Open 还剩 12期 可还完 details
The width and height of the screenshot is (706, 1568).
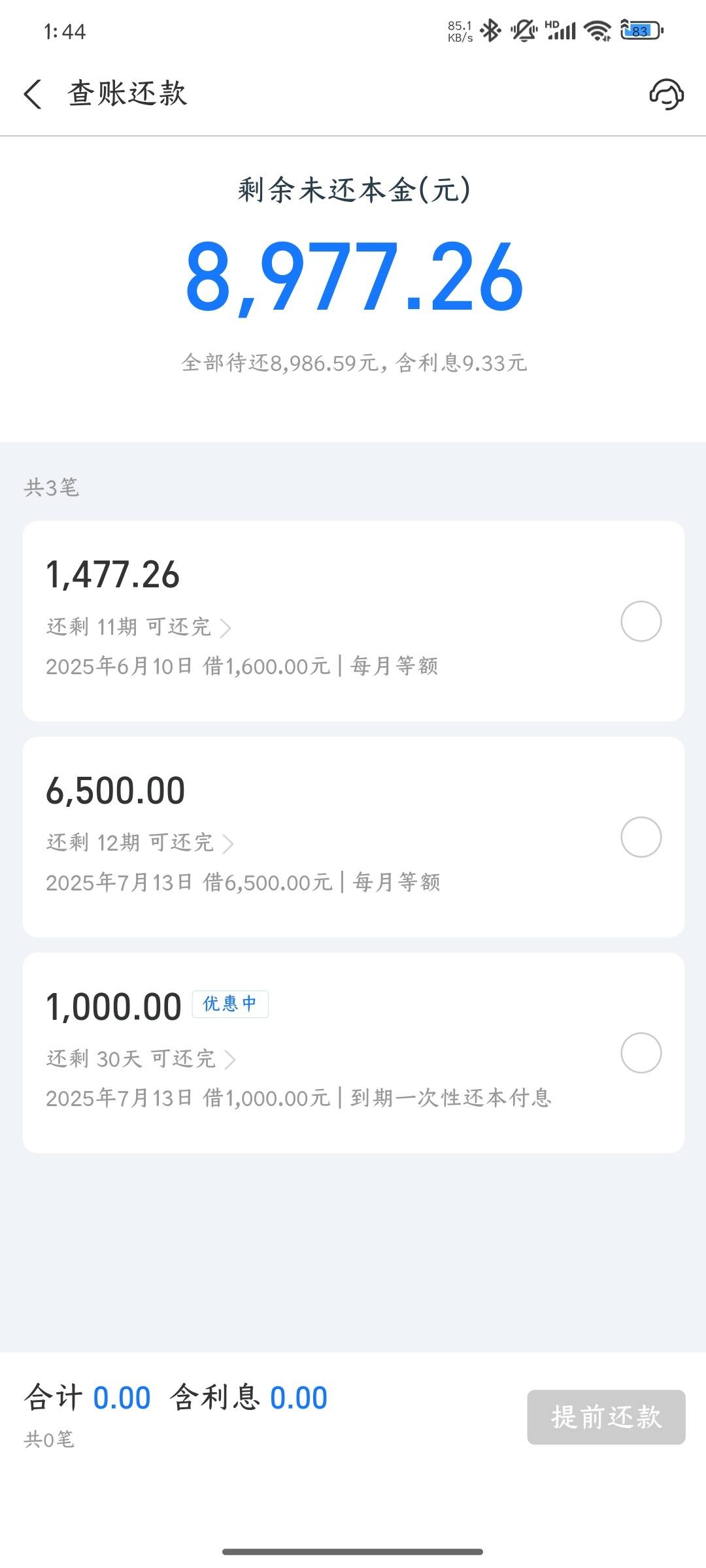tap(140, 843)
